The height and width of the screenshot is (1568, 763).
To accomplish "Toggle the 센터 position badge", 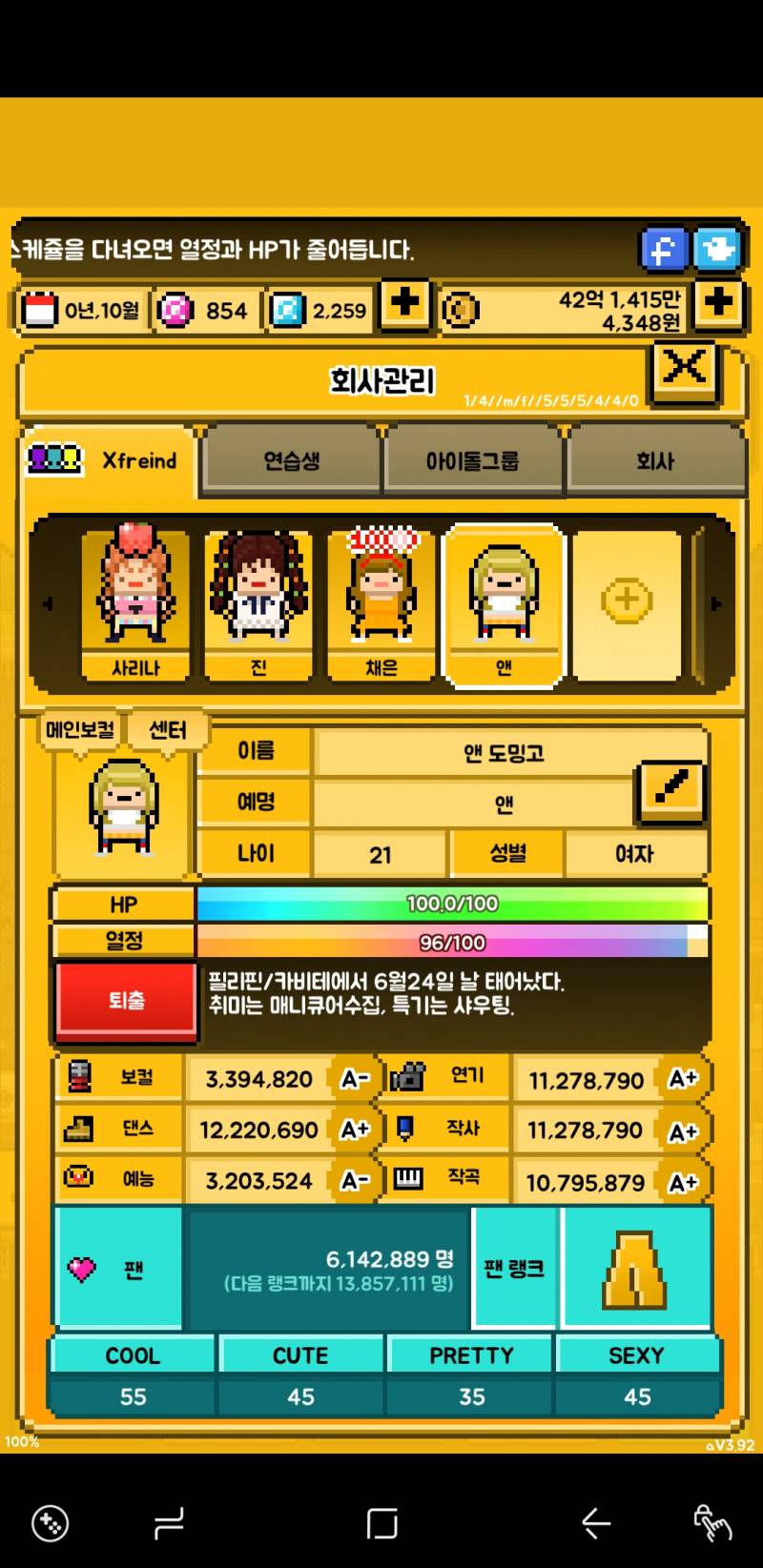I will (167, 729).
